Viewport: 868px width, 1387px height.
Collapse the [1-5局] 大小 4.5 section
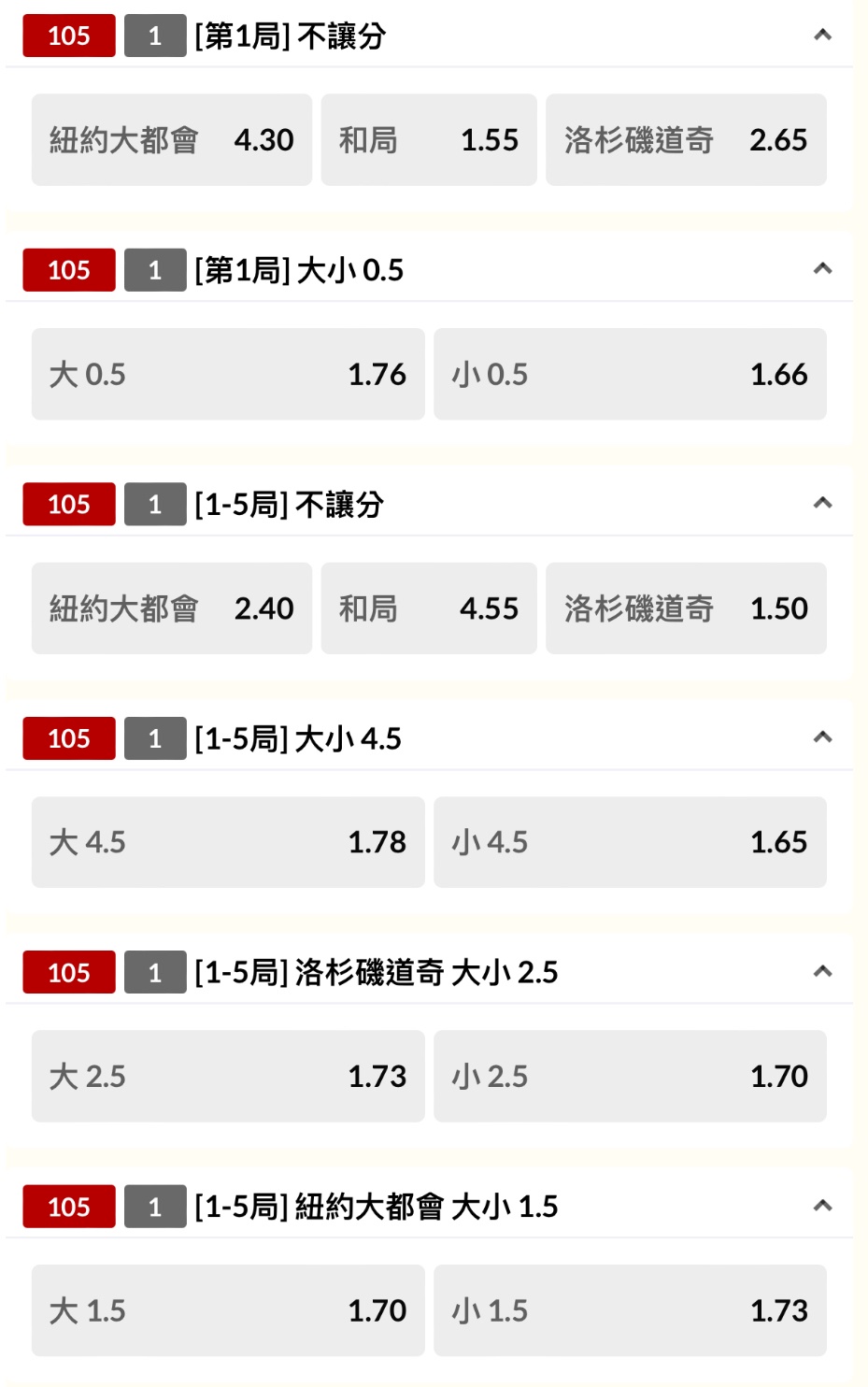click(x=822, y=737)
